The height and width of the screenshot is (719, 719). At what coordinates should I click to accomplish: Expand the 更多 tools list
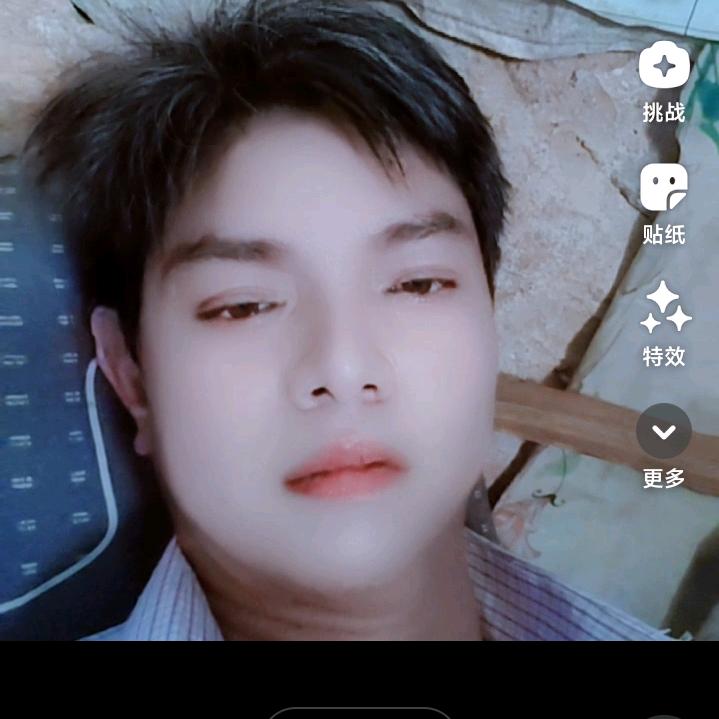664,431
